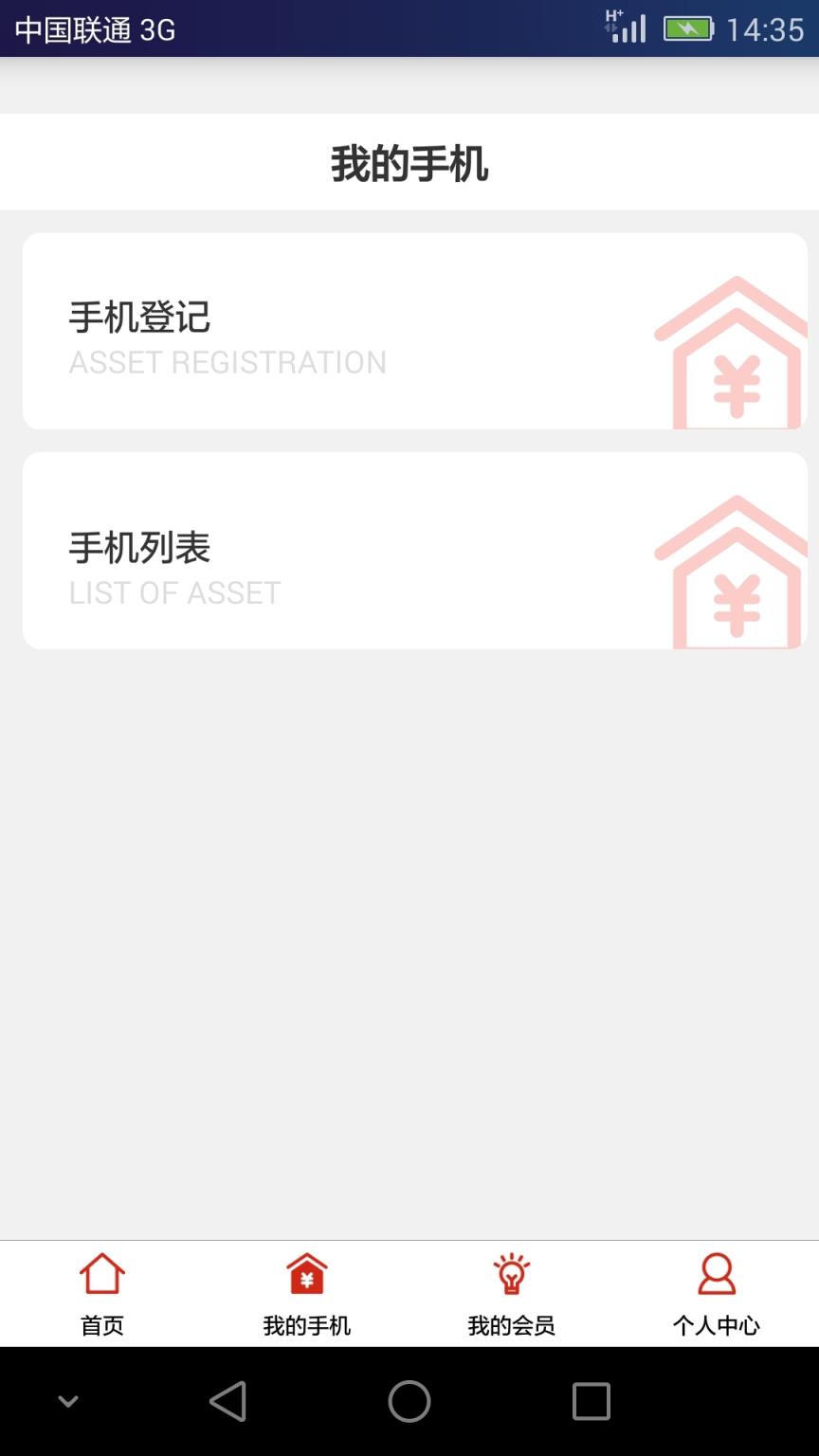This screenshot has width=819, height=1456.
Task: Switch to the 个人中心 tab
Action: tap(716, 1326)
